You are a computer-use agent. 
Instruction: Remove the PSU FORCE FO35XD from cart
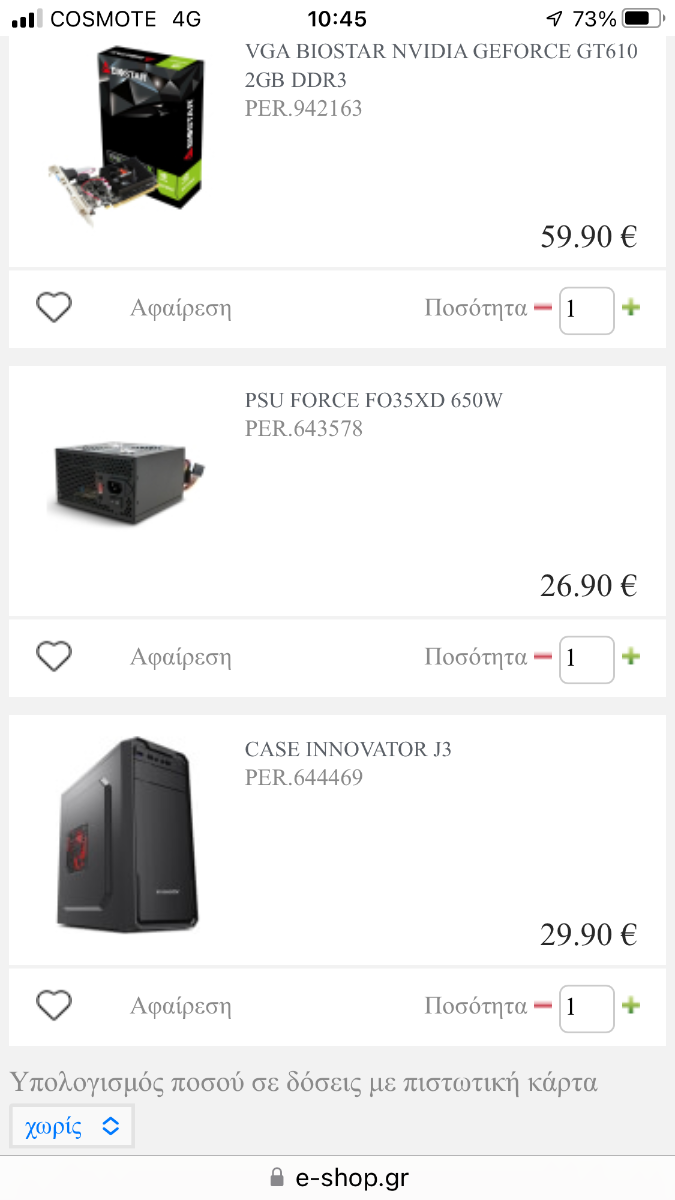click(x=181, y=657)
